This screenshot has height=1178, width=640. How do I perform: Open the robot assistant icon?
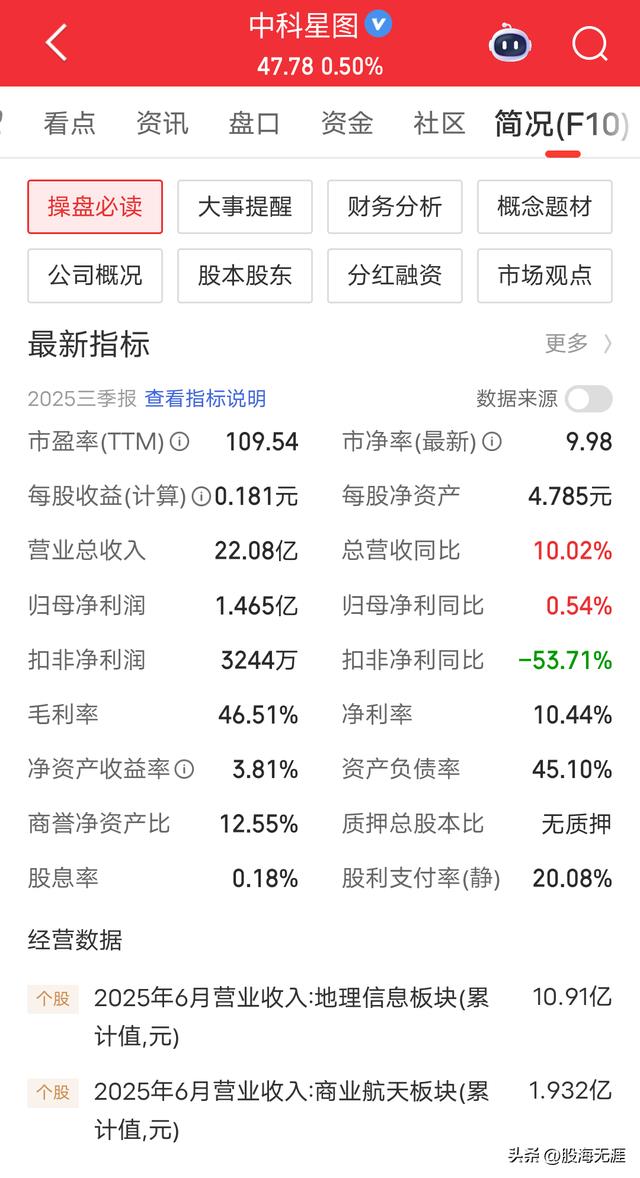coord(510,44)
